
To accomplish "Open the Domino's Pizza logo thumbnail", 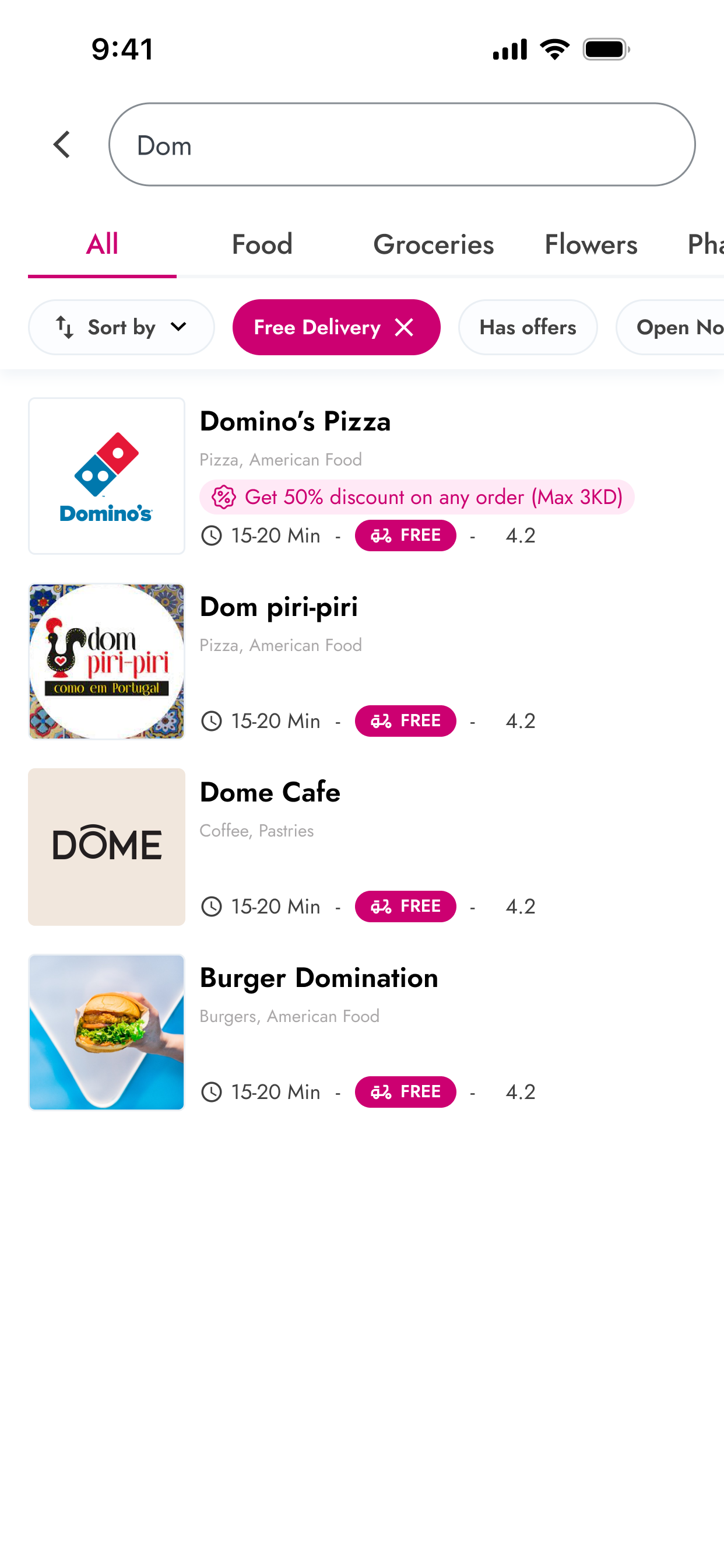I will [106, 475].
